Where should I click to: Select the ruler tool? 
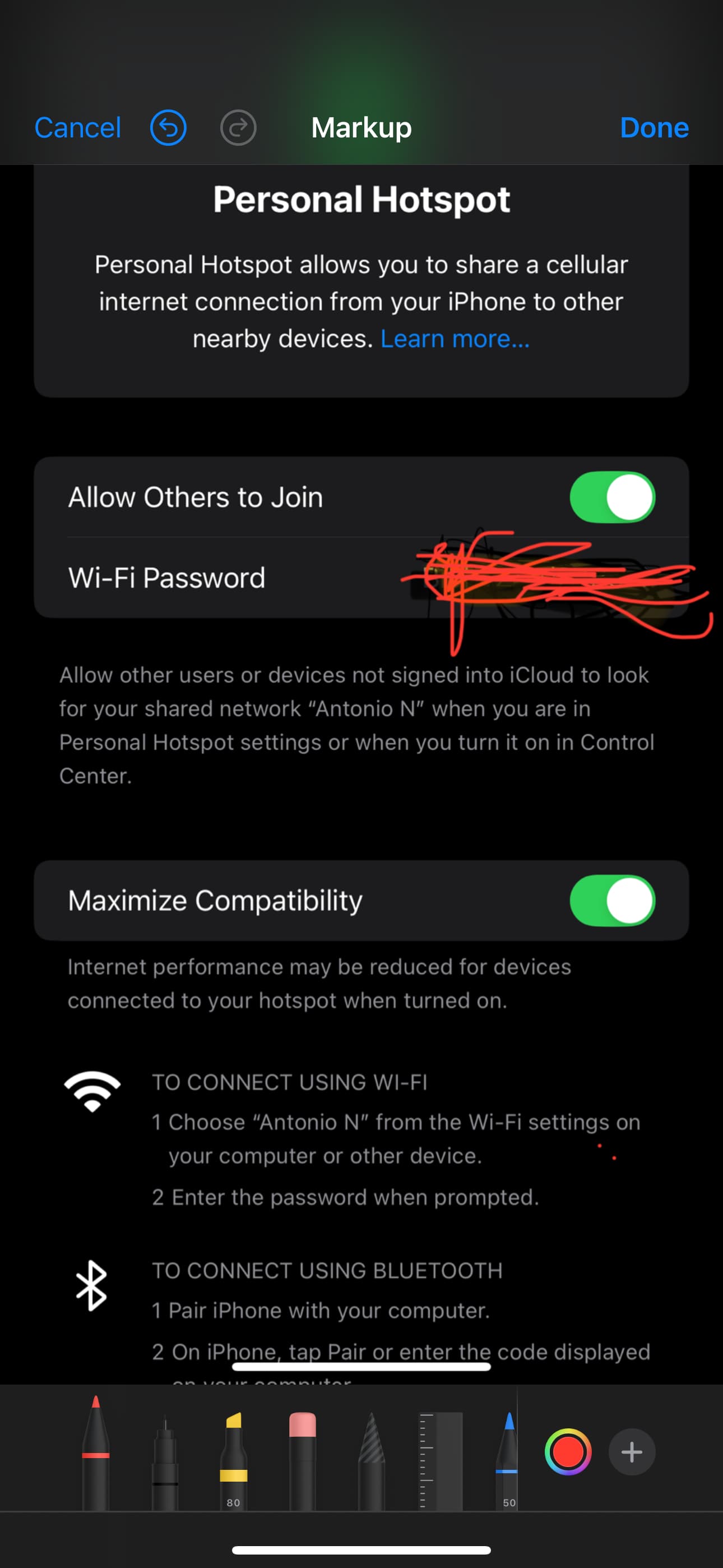(x=441, y=1461)
